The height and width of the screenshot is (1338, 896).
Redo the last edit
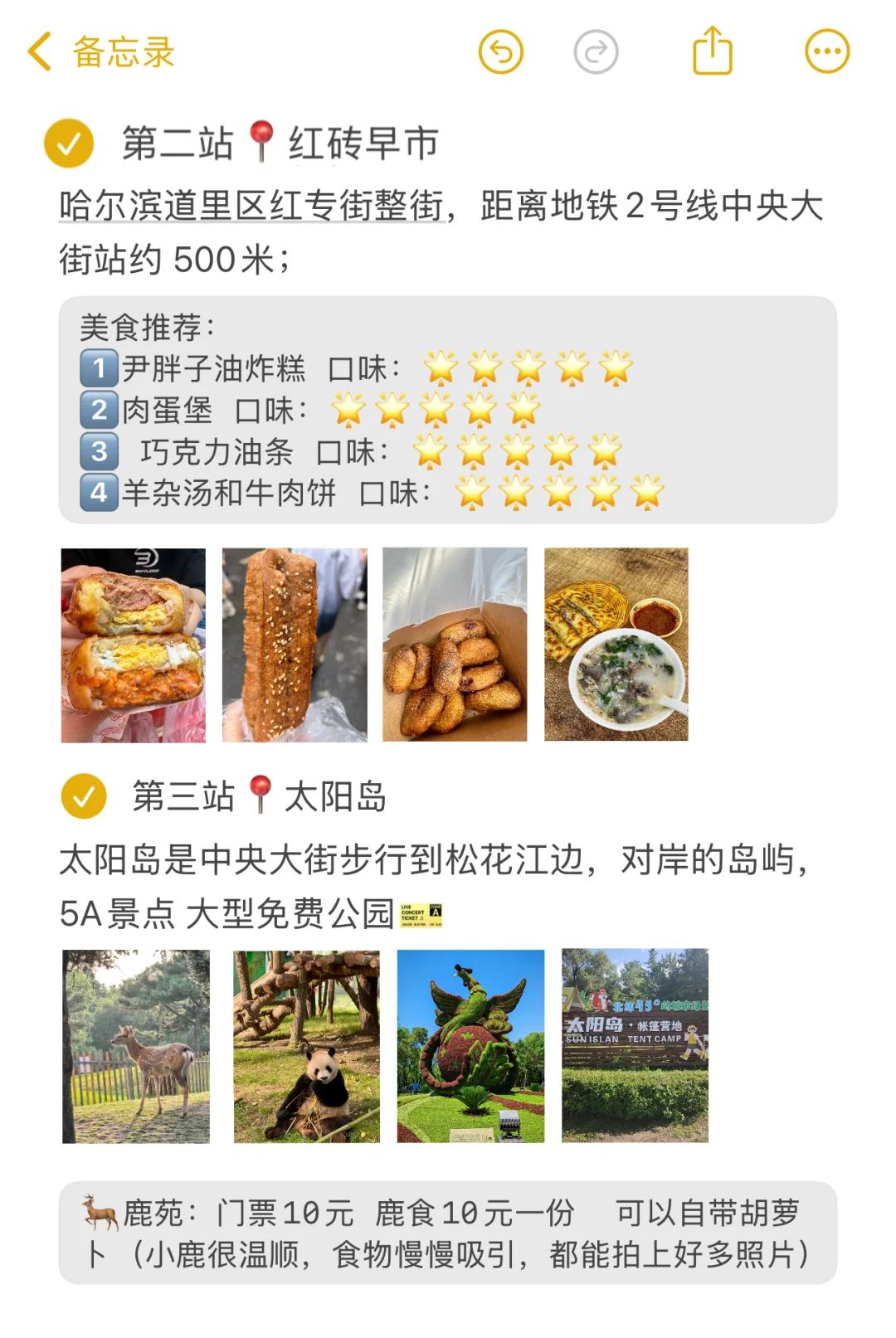point(596,52)
